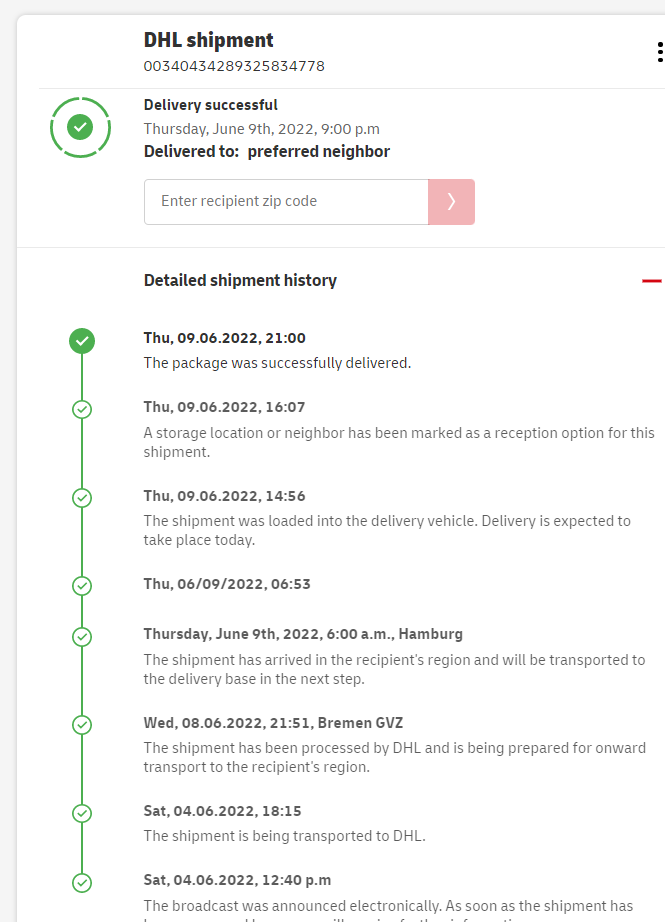The height and width of the screenshot is (922, 665).
Task: Open the three-dot overflow menu
Action: tap(659, 52)
